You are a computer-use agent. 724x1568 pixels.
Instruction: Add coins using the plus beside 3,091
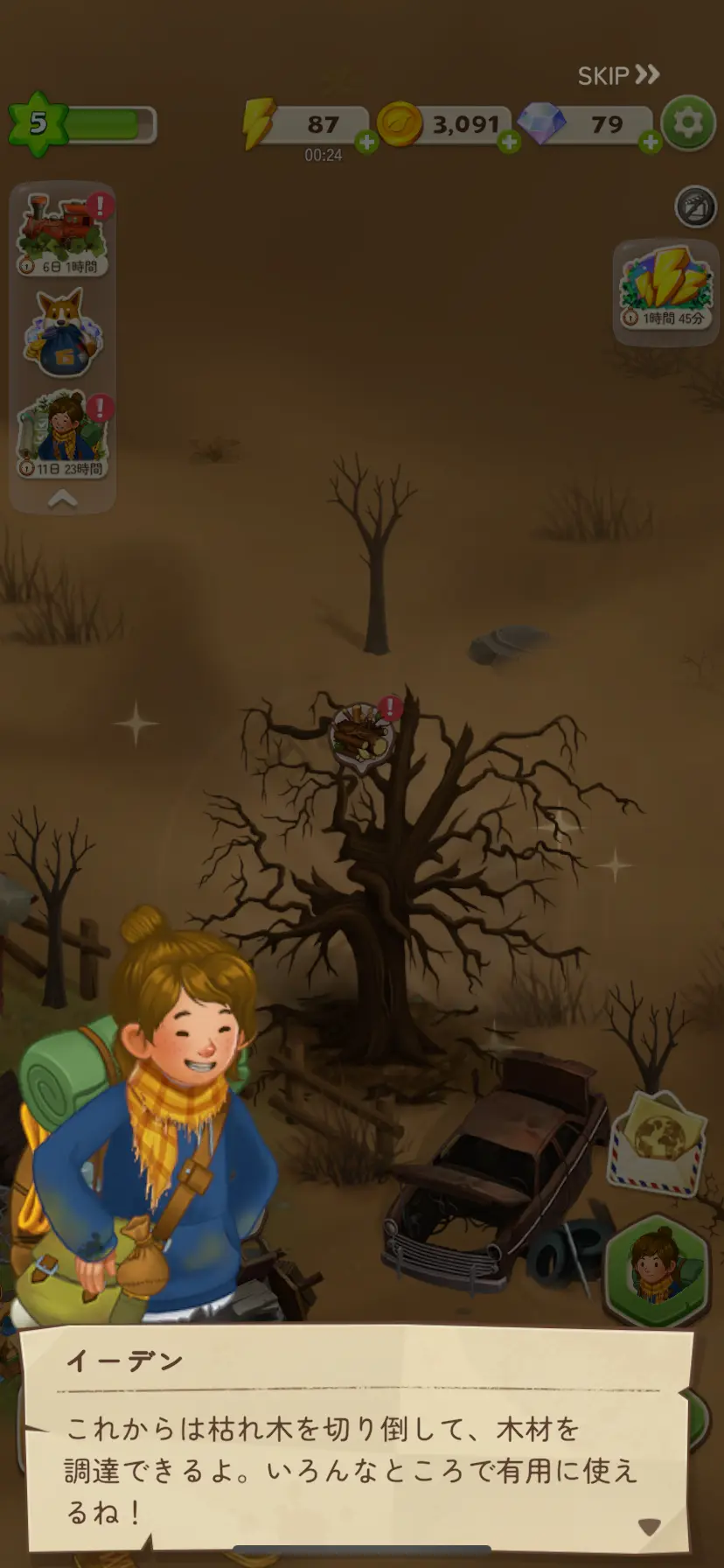[509, 143]
